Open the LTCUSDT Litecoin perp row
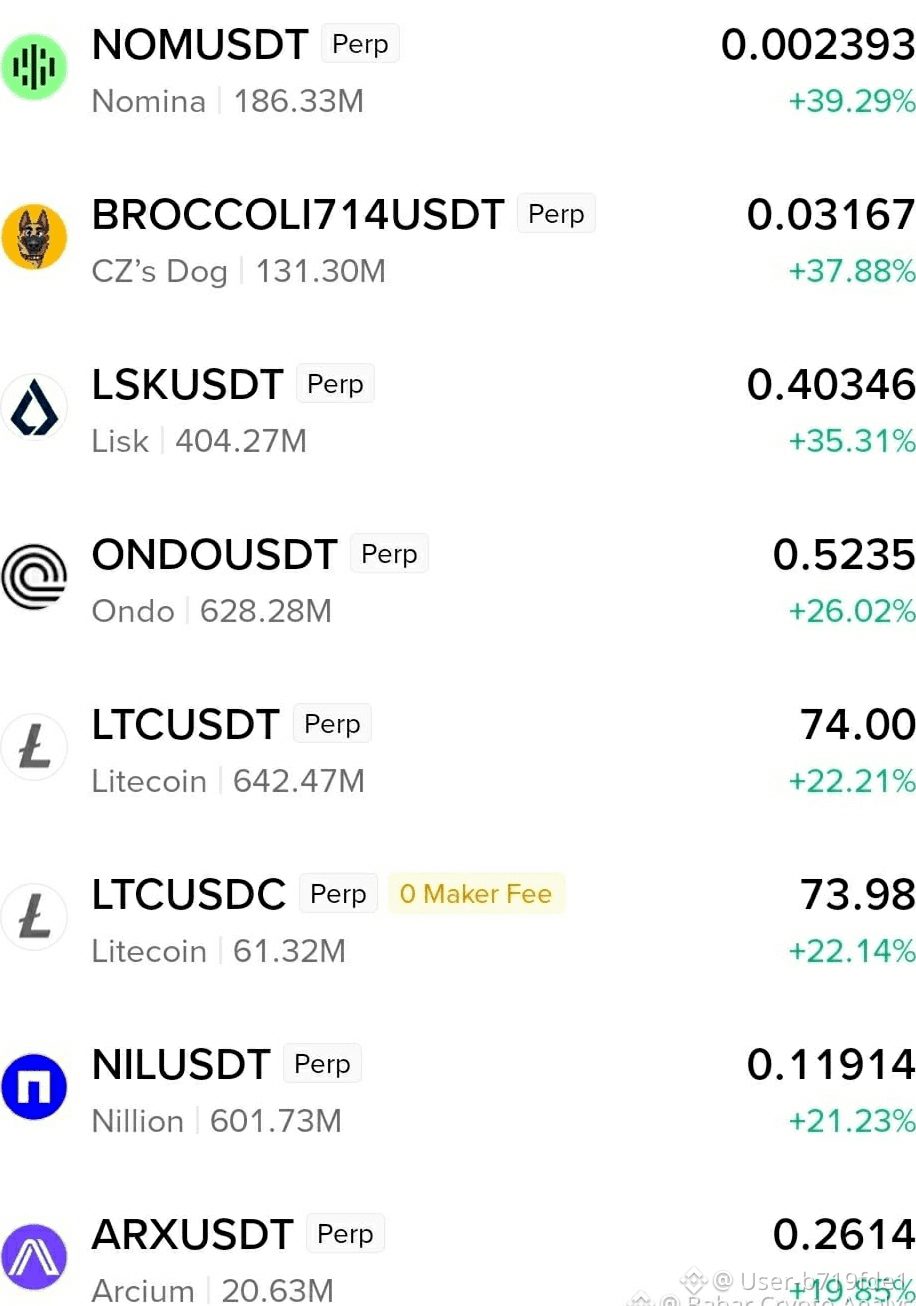Viewport: 916px width, 1306px height. 458,750
